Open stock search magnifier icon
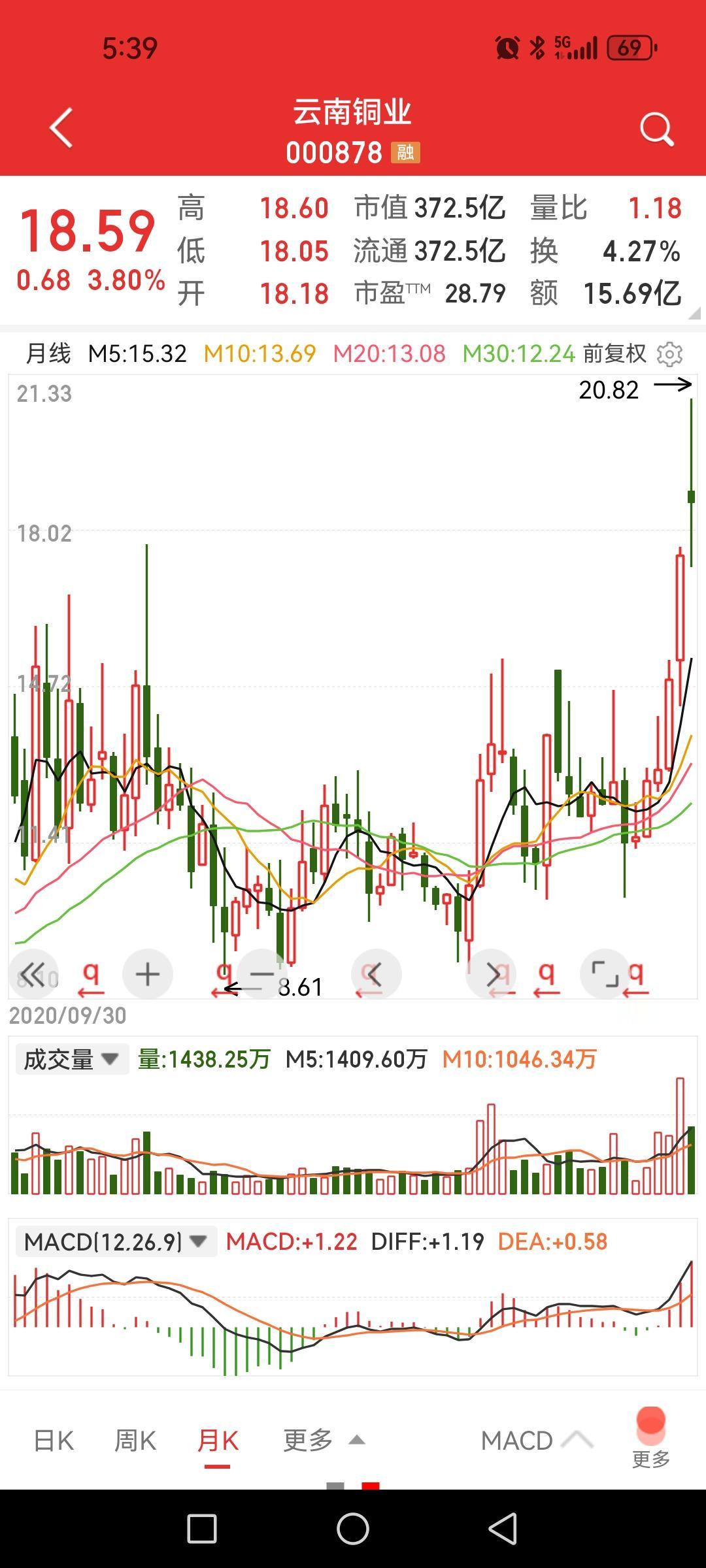 656,129
